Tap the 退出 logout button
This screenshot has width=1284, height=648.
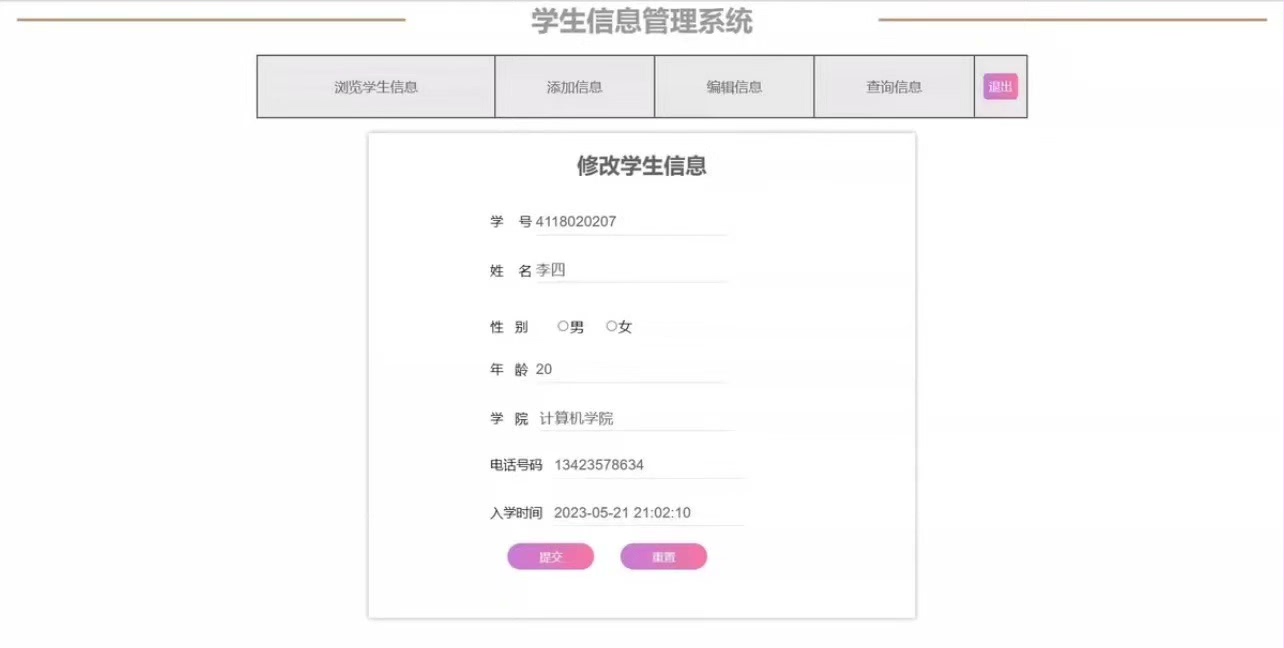(1000, 87)
